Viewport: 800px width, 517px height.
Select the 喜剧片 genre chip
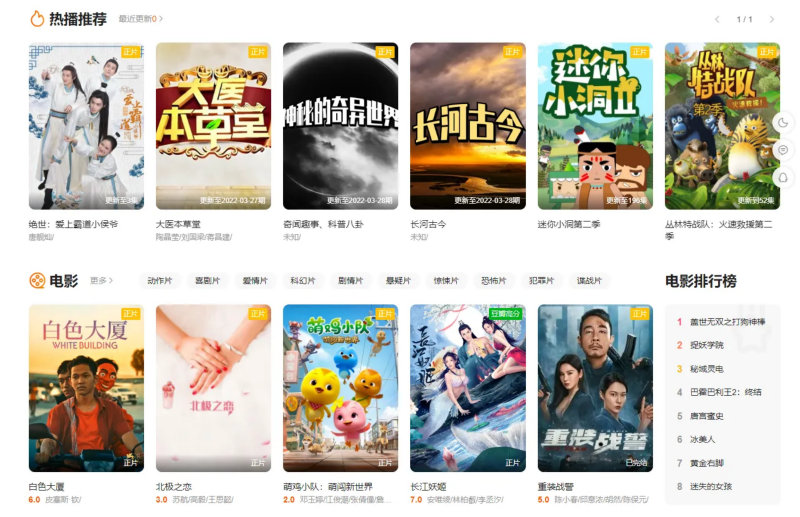coord(207,281)
